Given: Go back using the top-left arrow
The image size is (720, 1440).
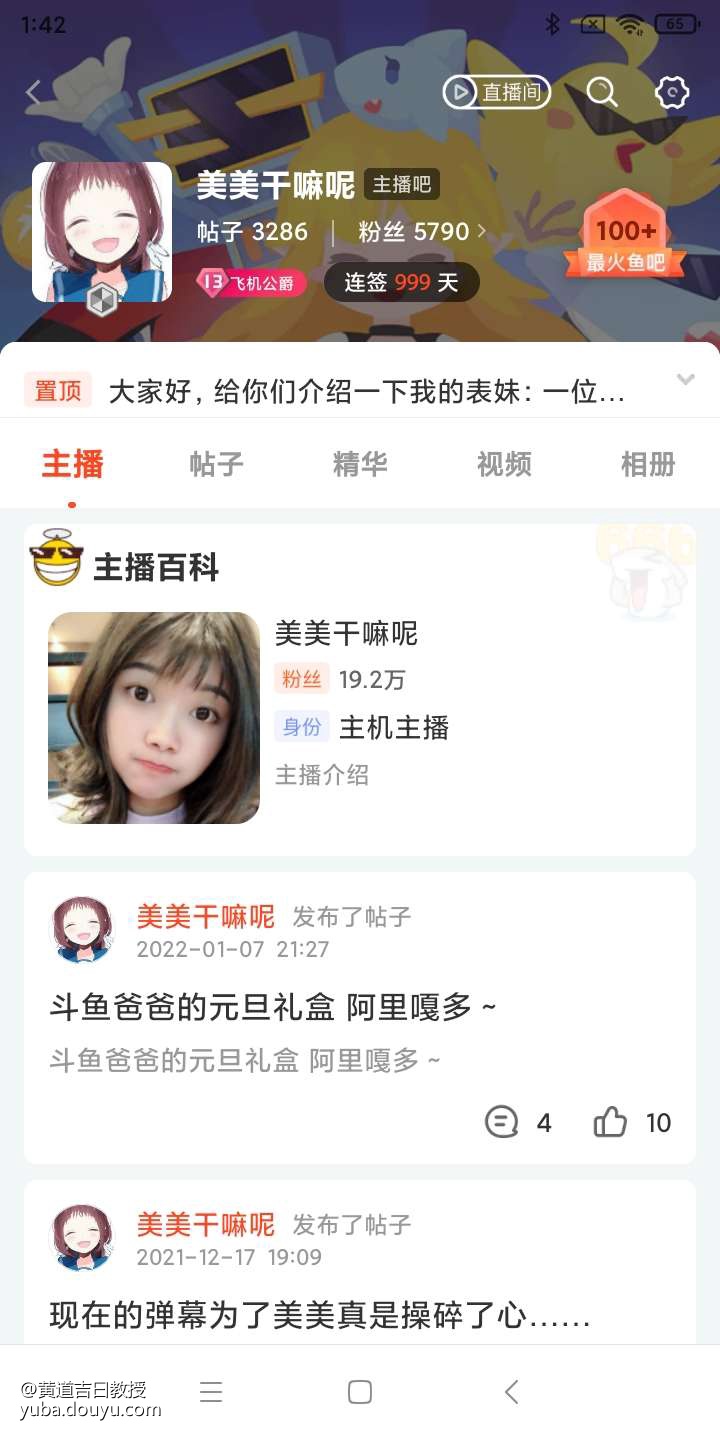Looking at the screenshot, I should tap(34, 93).
